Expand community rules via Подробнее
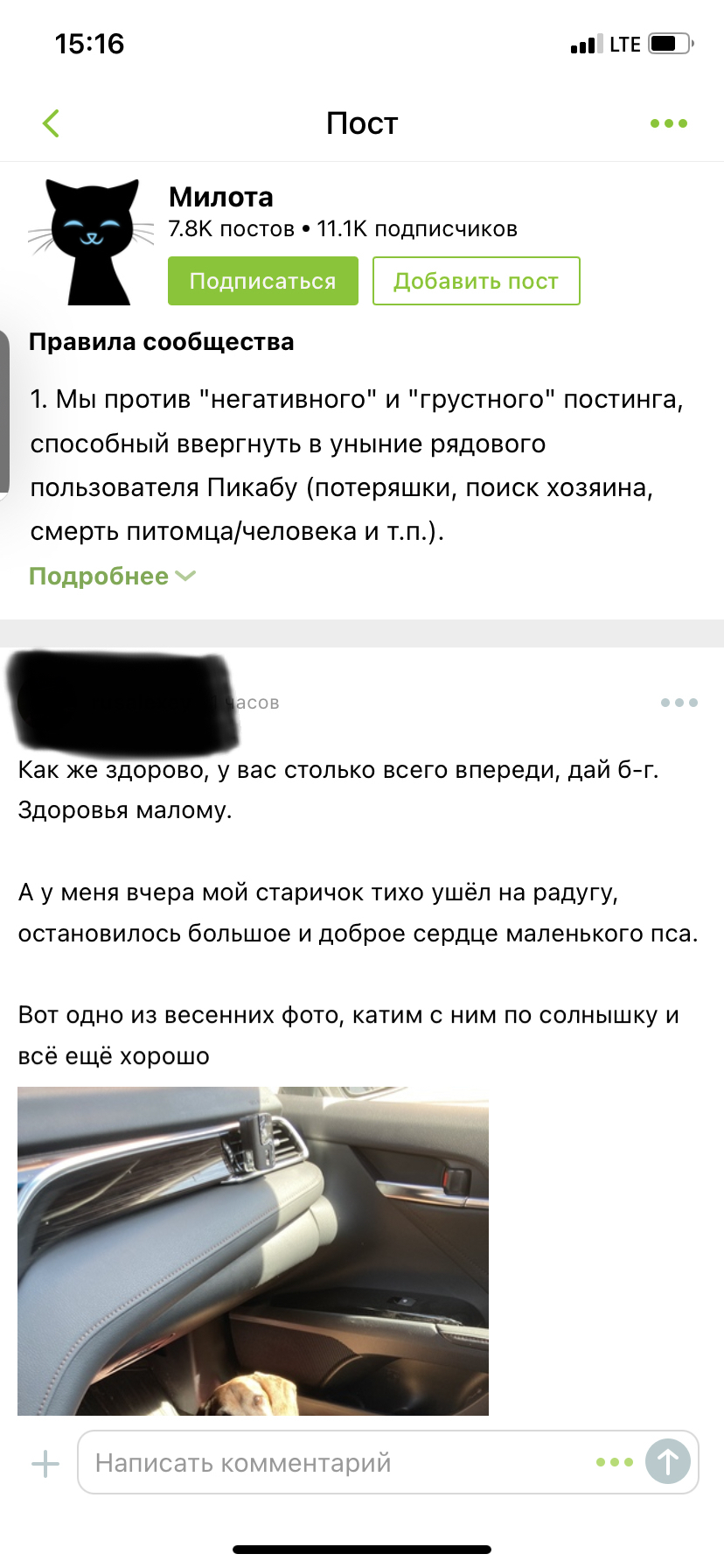 coord(112,576)
